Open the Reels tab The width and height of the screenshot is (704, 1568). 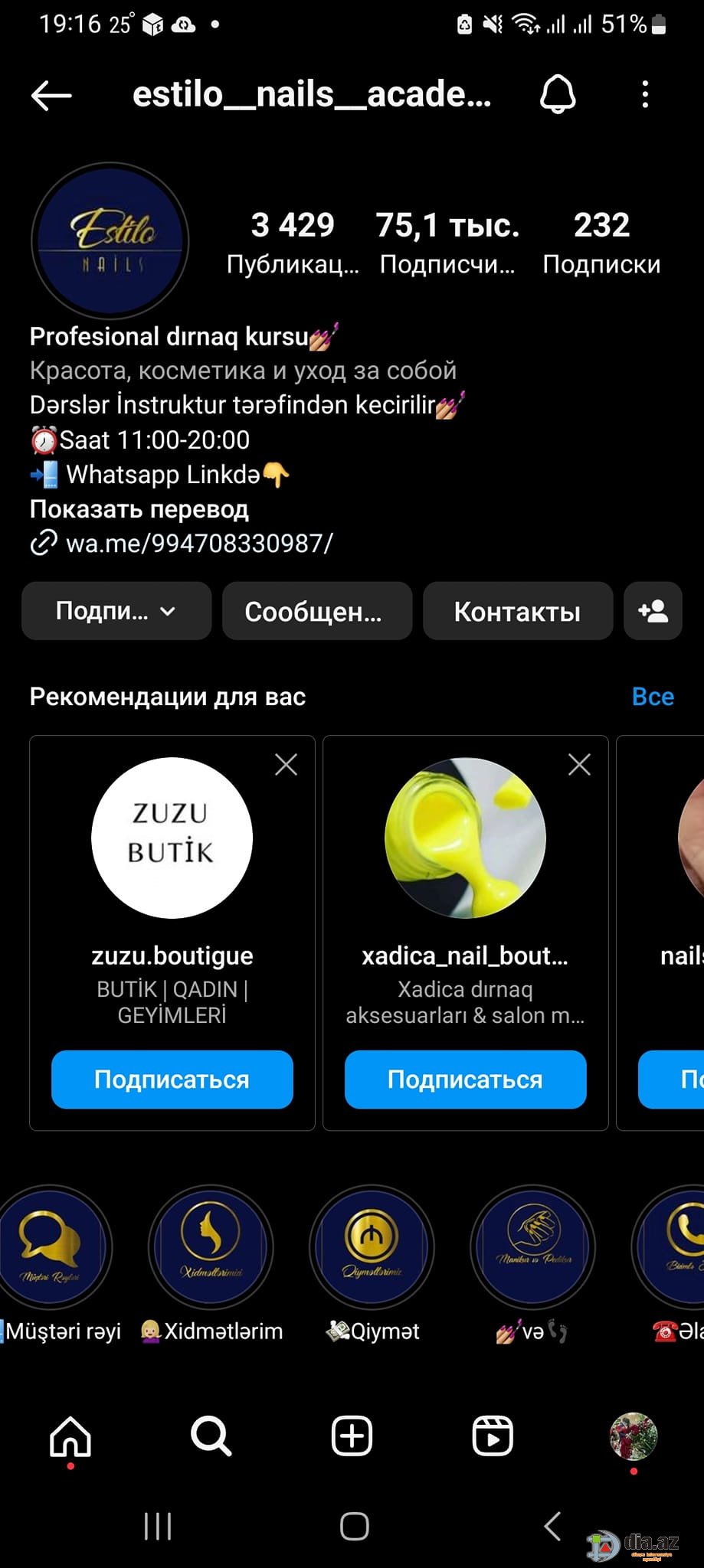pyautogui.click(x=492, y=1436)
